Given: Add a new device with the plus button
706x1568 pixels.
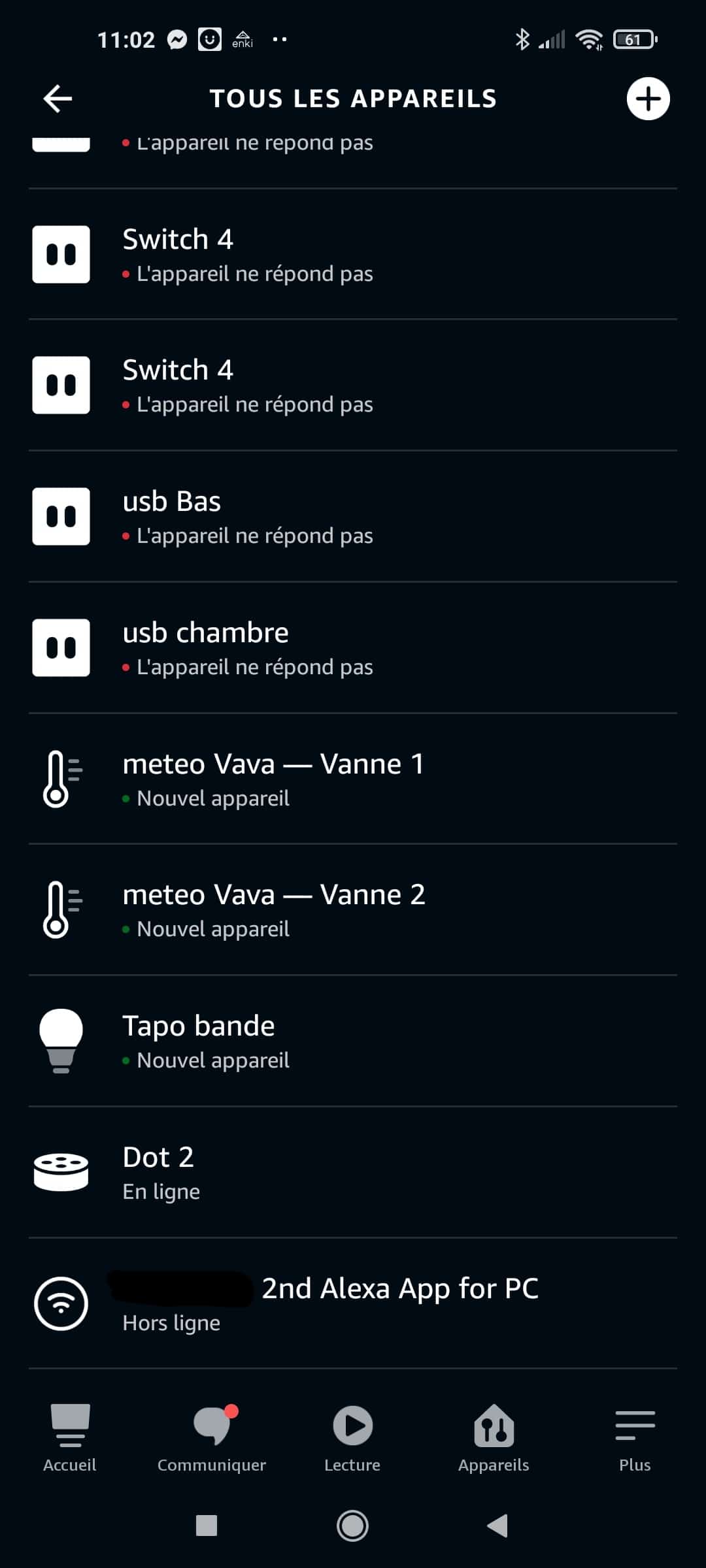Looking at the screenshot, I should pos(648,99).
